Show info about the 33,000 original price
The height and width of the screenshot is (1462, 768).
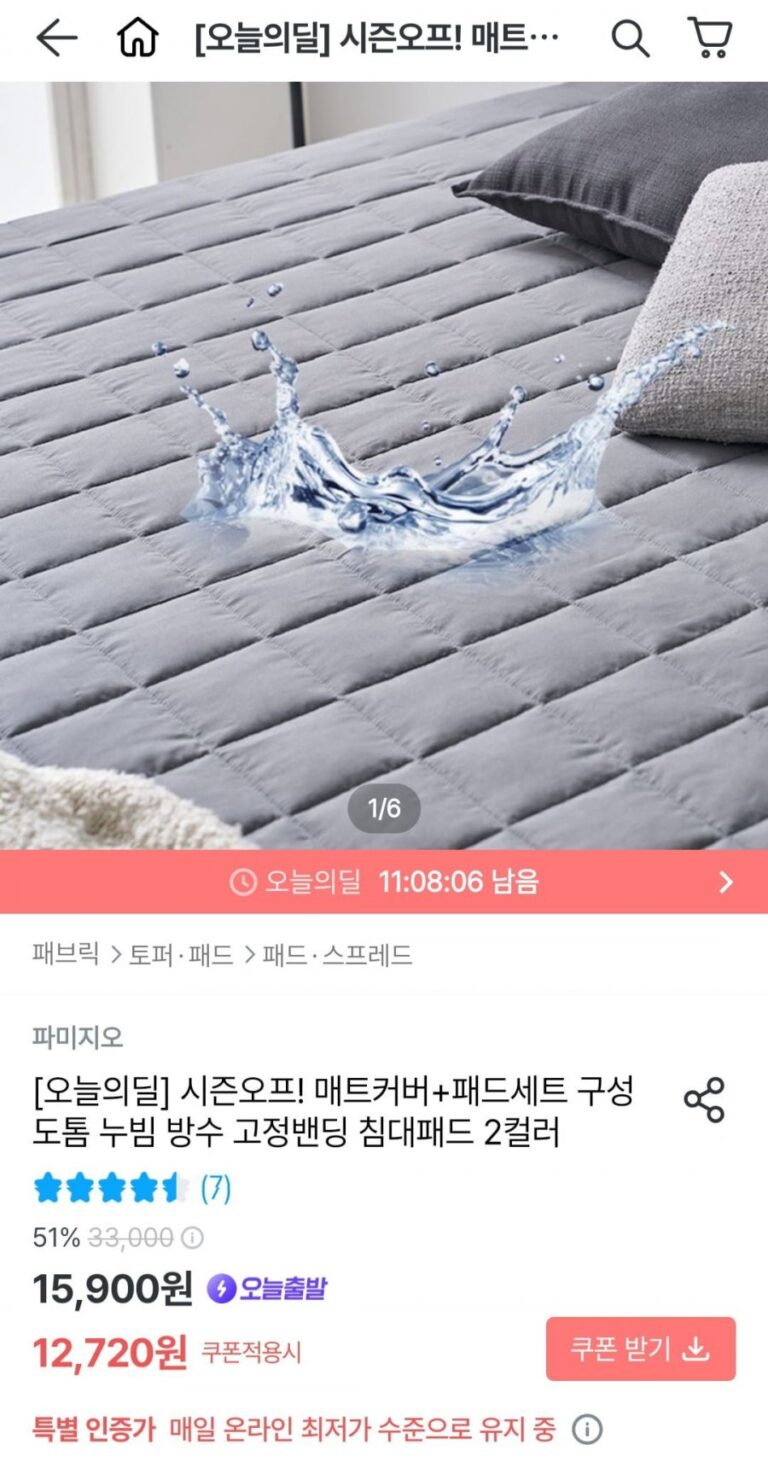[x=192, y=1238]
